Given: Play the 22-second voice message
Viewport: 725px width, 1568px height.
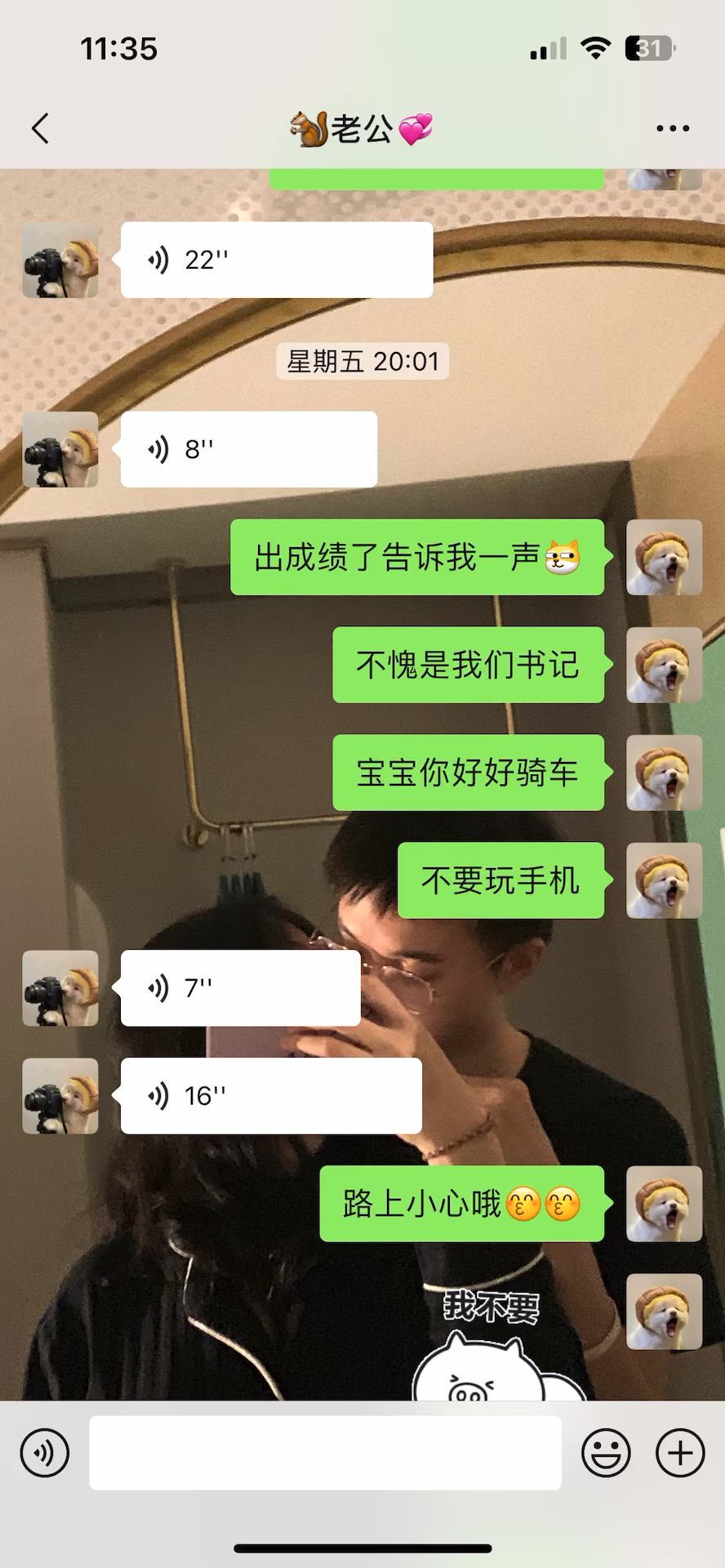Looking at the screenshot, I should (277, 260).
